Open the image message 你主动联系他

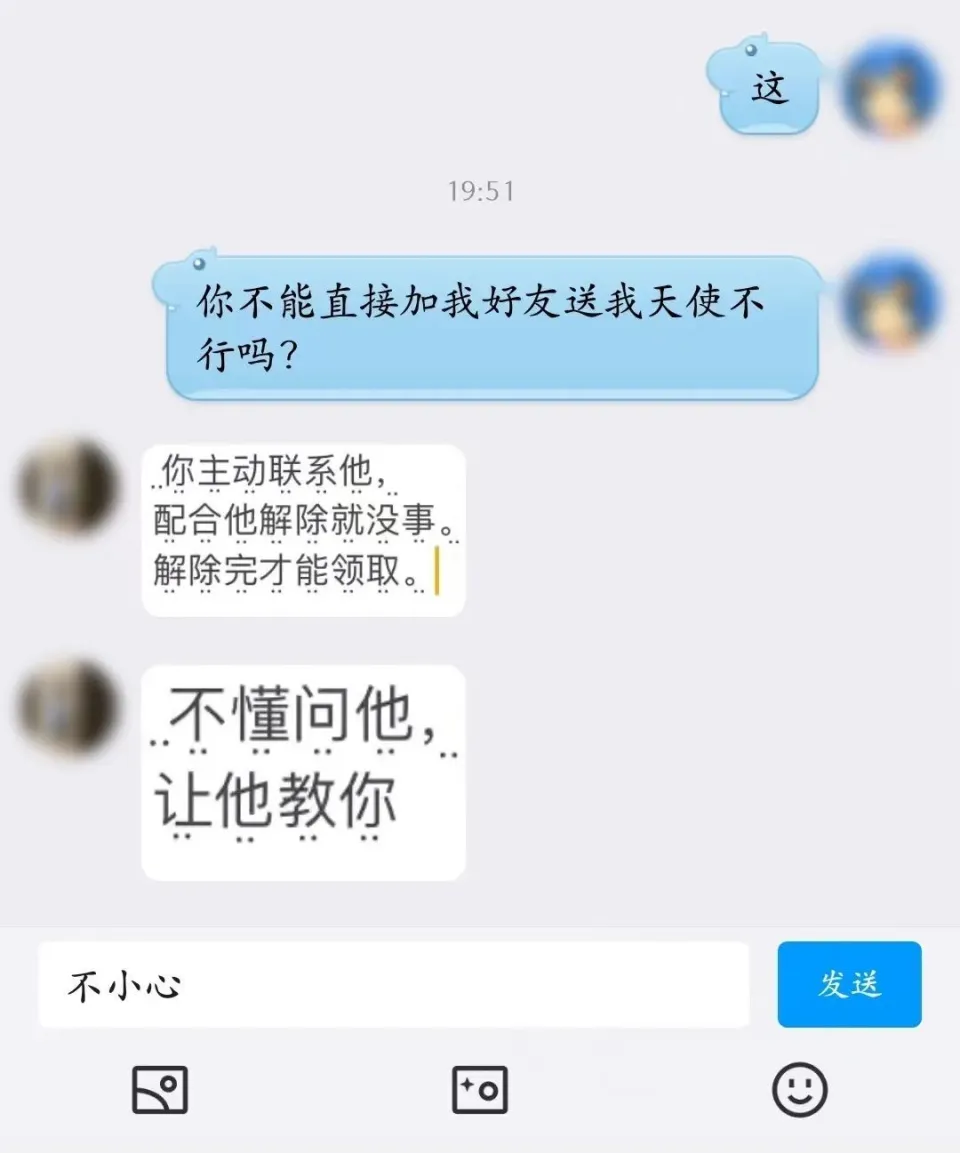(303, 530)
